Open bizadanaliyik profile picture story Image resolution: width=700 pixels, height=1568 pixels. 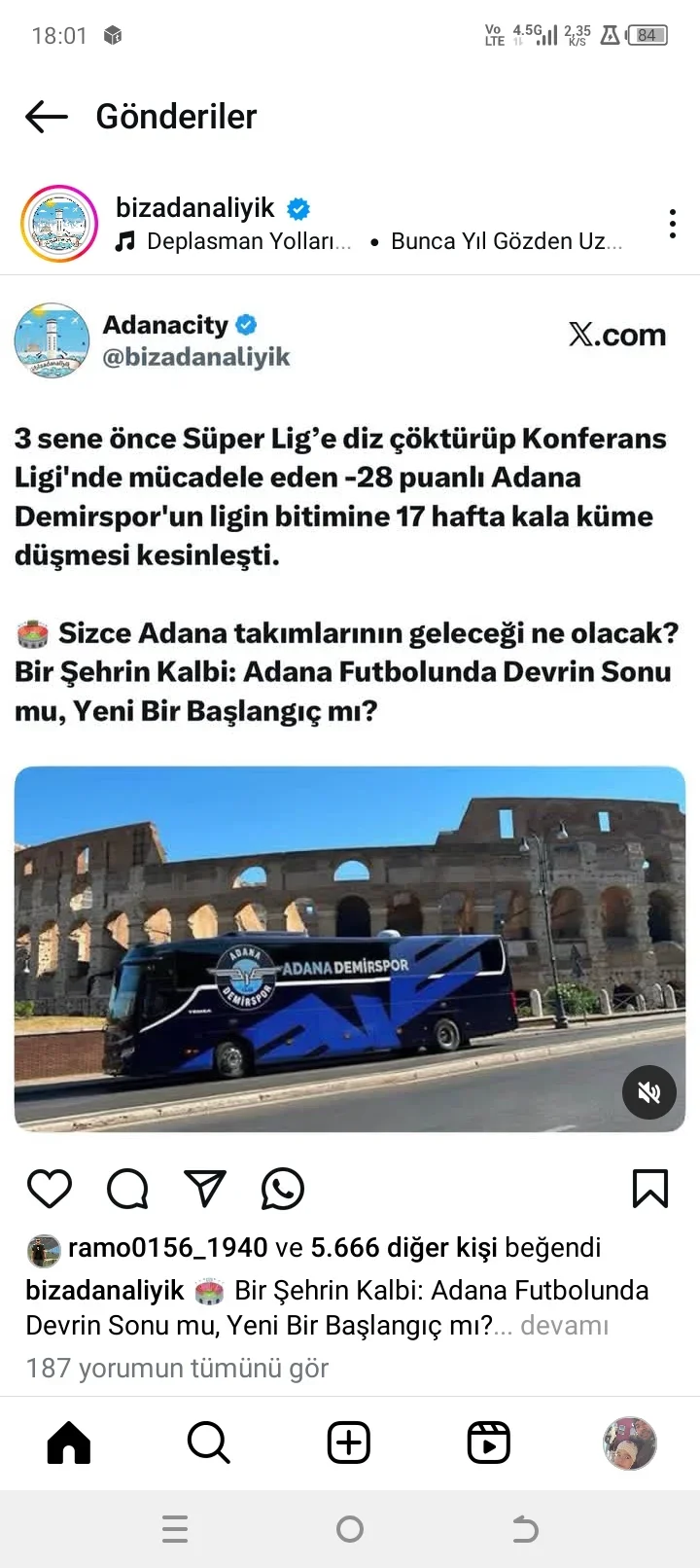pyautogui.click(x=59, y=224)
